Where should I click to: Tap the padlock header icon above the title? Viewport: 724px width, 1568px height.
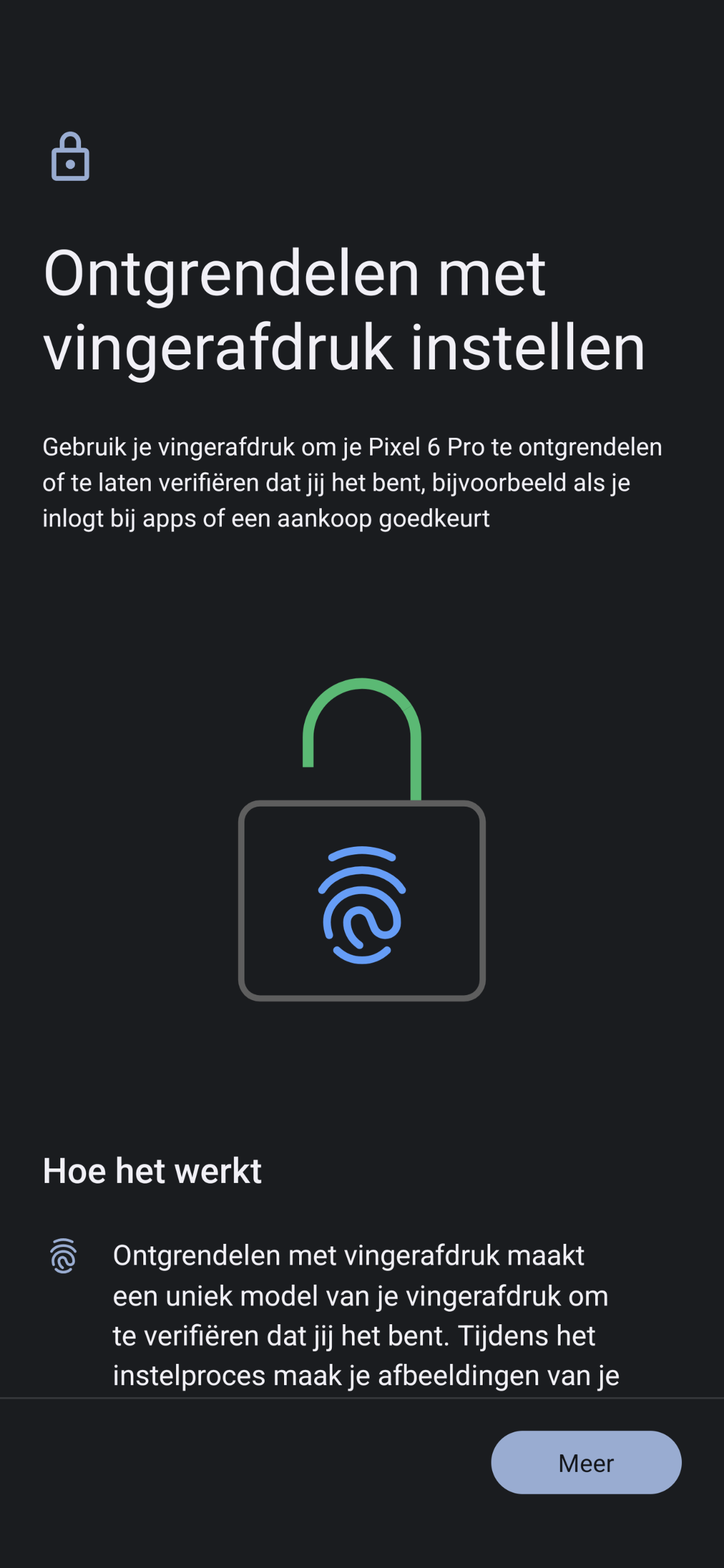coord(70,157)
